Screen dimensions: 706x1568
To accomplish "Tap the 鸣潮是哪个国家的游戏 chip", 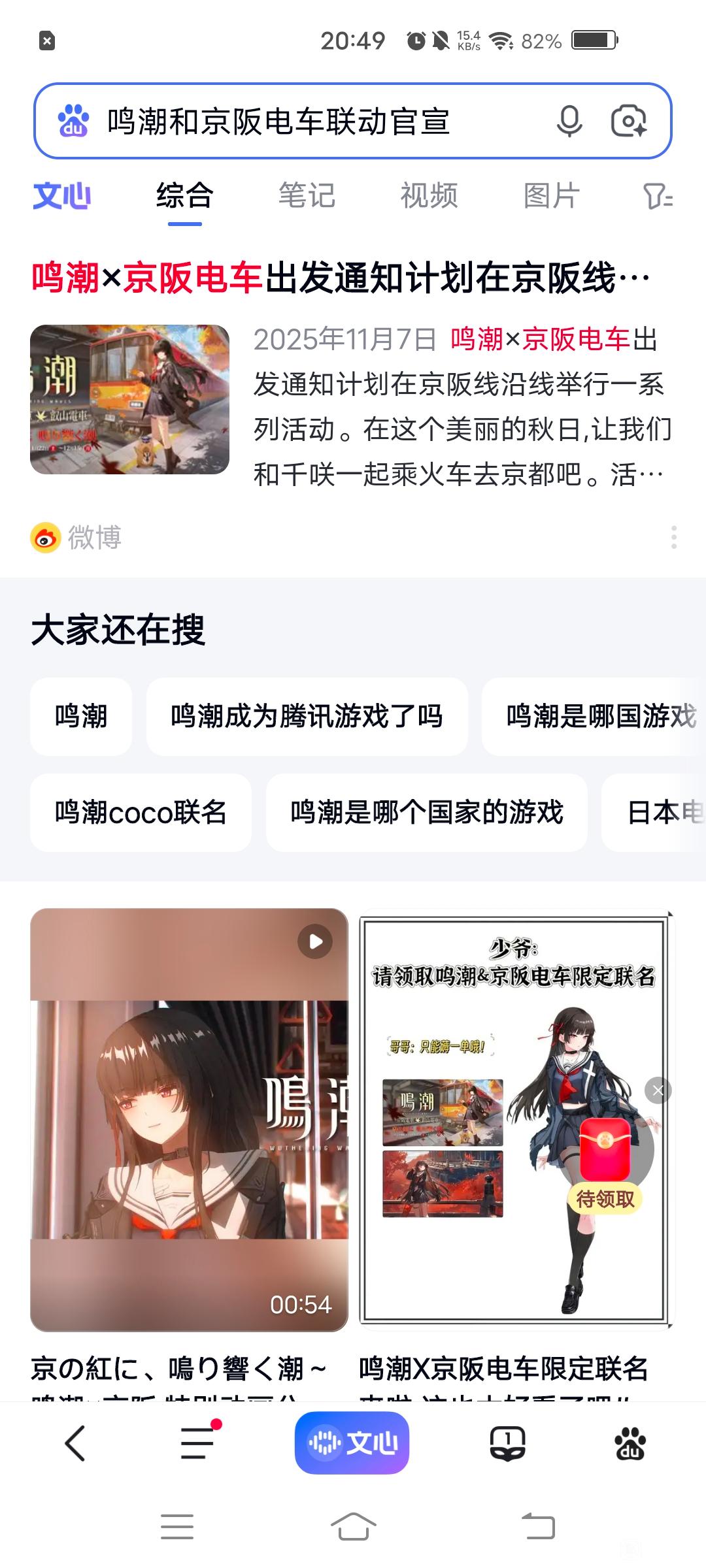I will (x=426, y=813).
